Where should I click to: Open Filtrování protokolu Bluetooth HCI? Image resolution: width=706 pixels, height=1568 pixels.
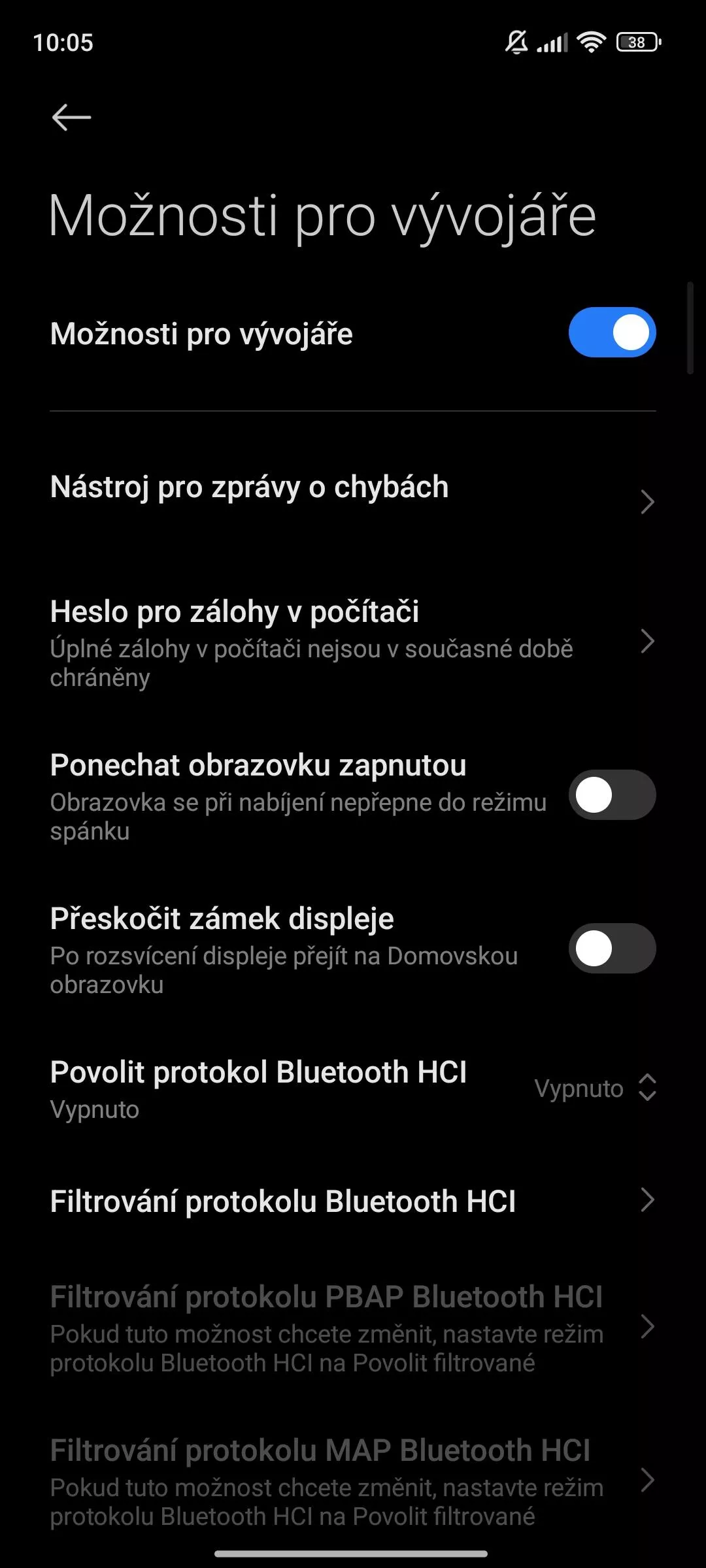(x=353, y=1201)
